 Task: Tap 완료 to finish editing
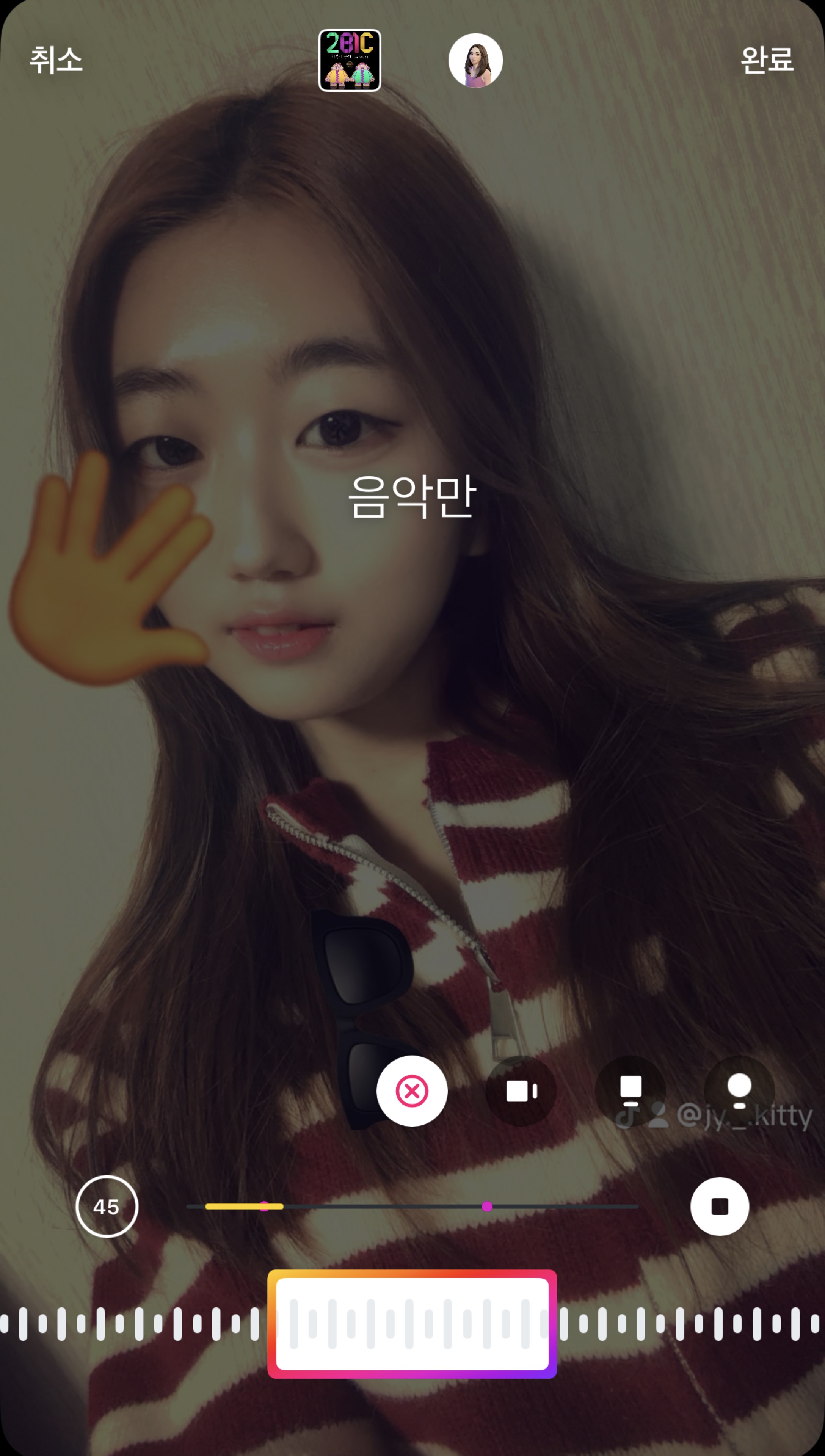pyautogui.click(x=767, y=60)
